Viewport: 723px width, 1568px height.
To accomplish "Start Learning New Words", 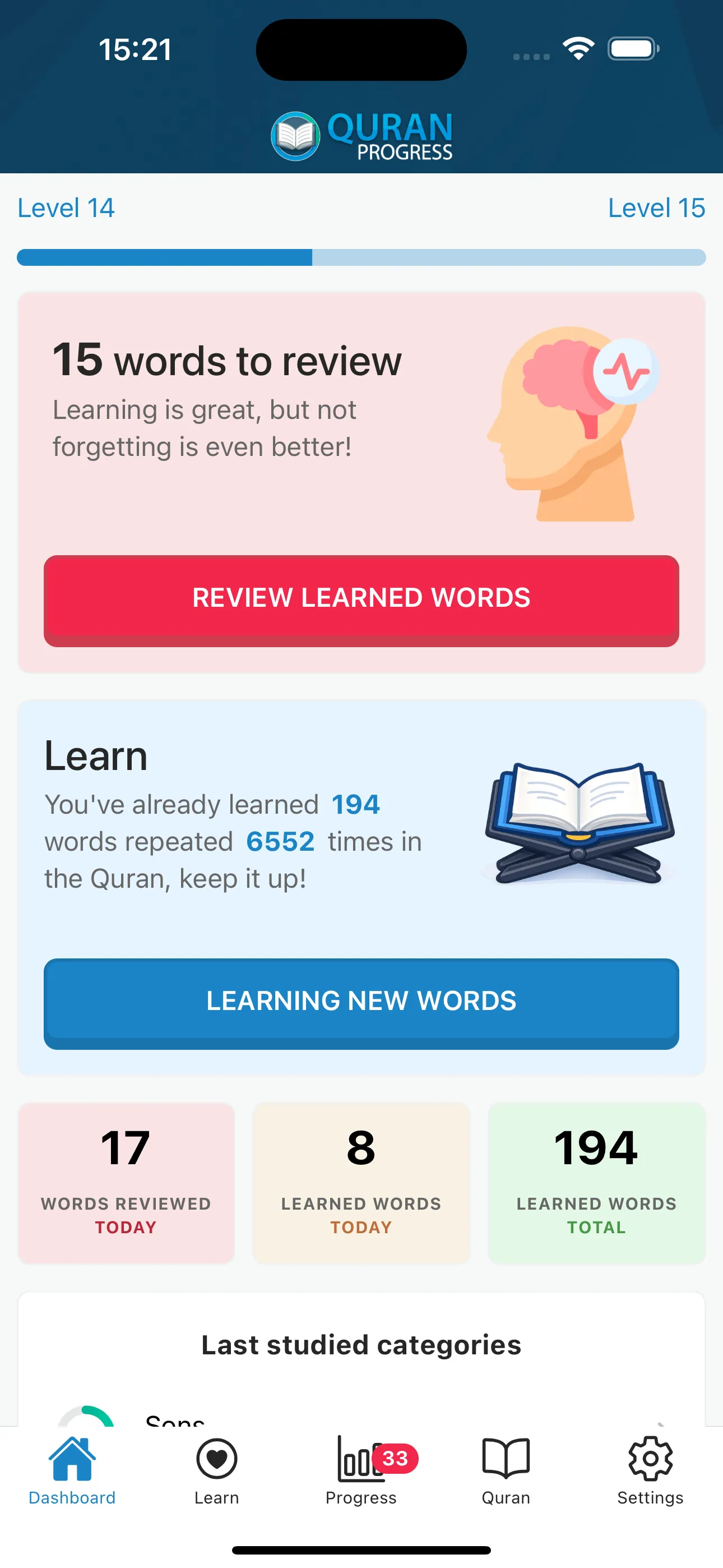I will 361,1002.
